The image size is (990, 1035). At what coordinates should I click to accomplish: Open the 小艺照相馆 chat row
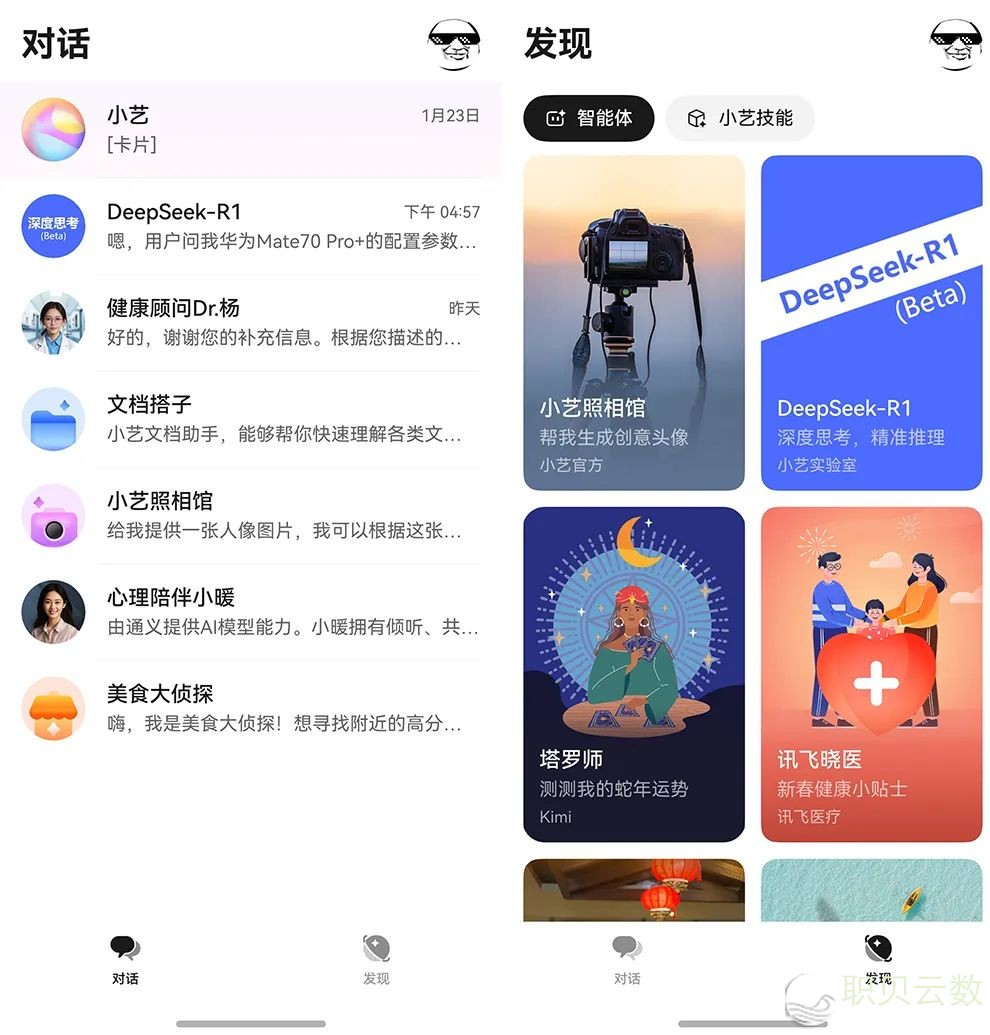click(x=250, y=515)
